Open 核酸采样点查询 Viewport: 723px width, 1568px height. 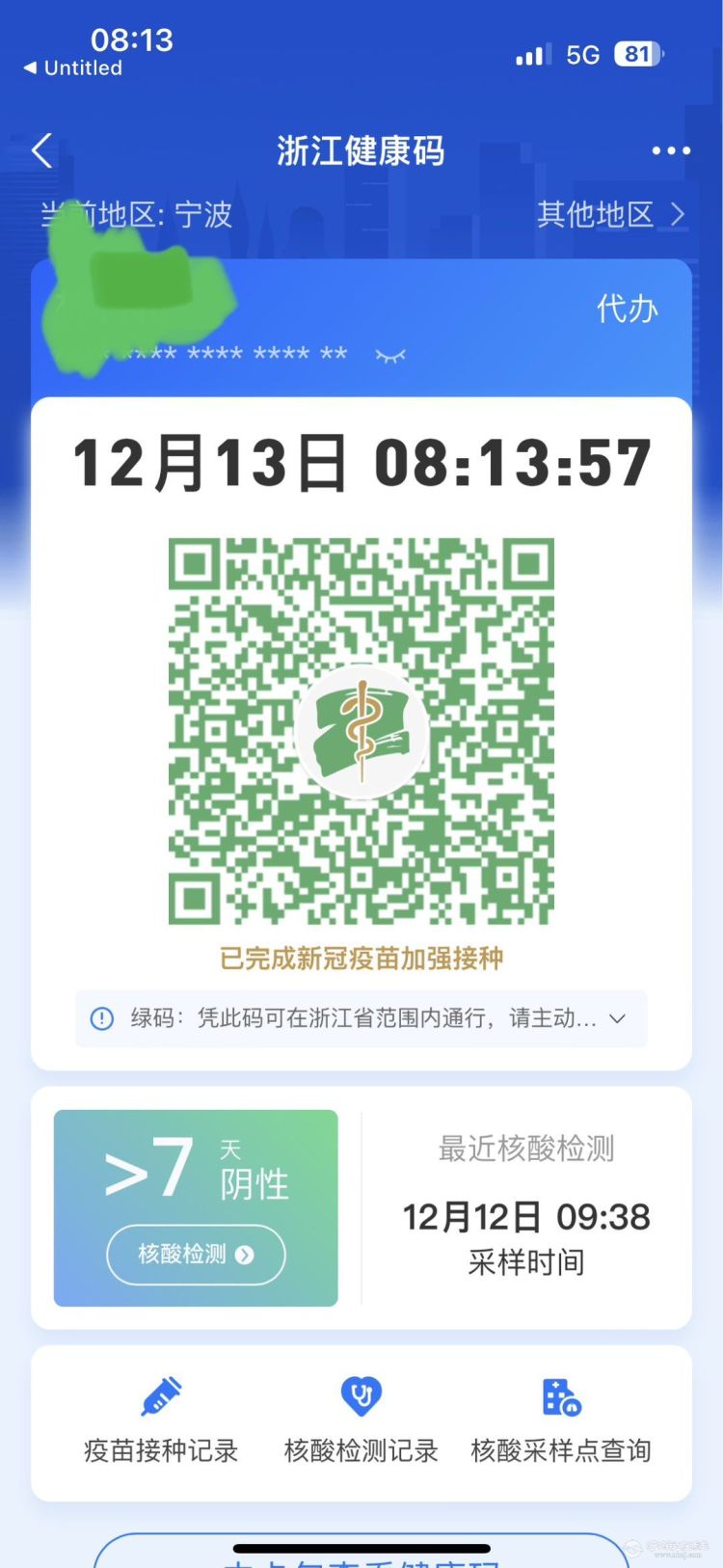[561, 1421]
